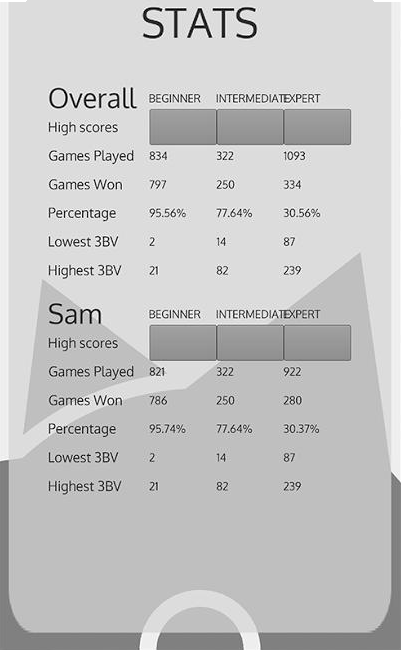
Task: Open Overall Intermediate high scores button
Action: click(x=250, y=127)
